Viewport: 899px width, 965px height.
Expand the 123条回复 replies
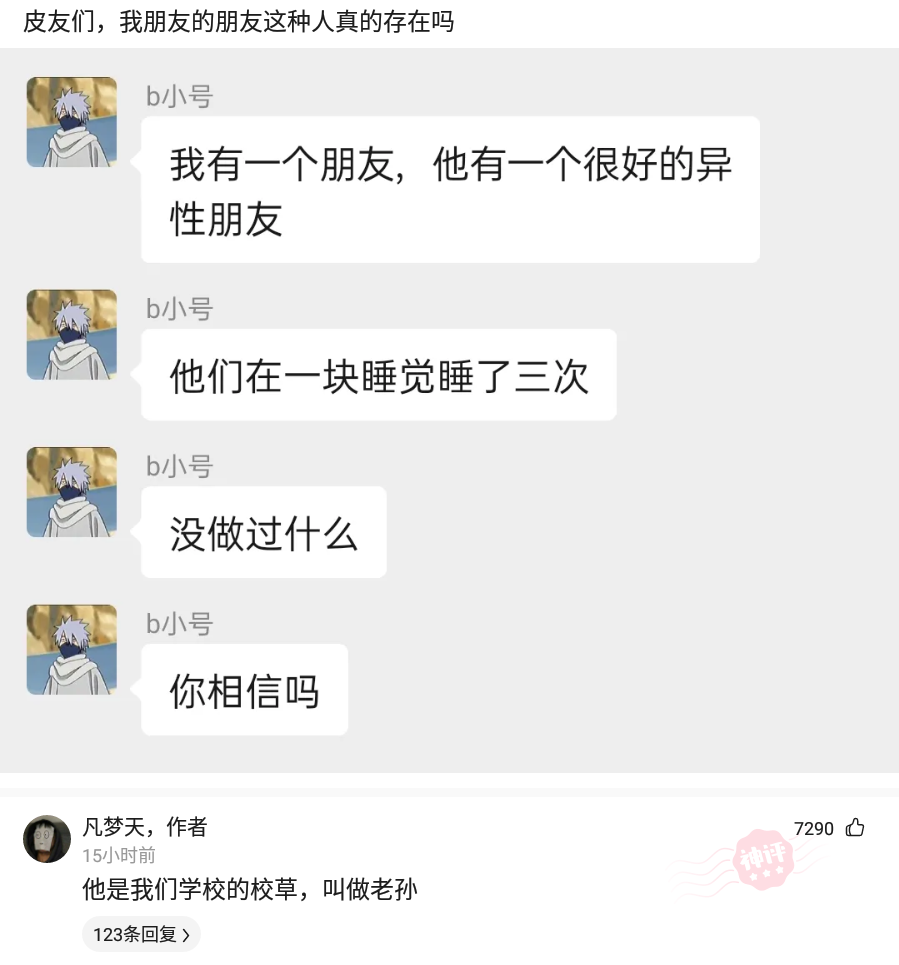pyautogui.click(x=141, y=934)
